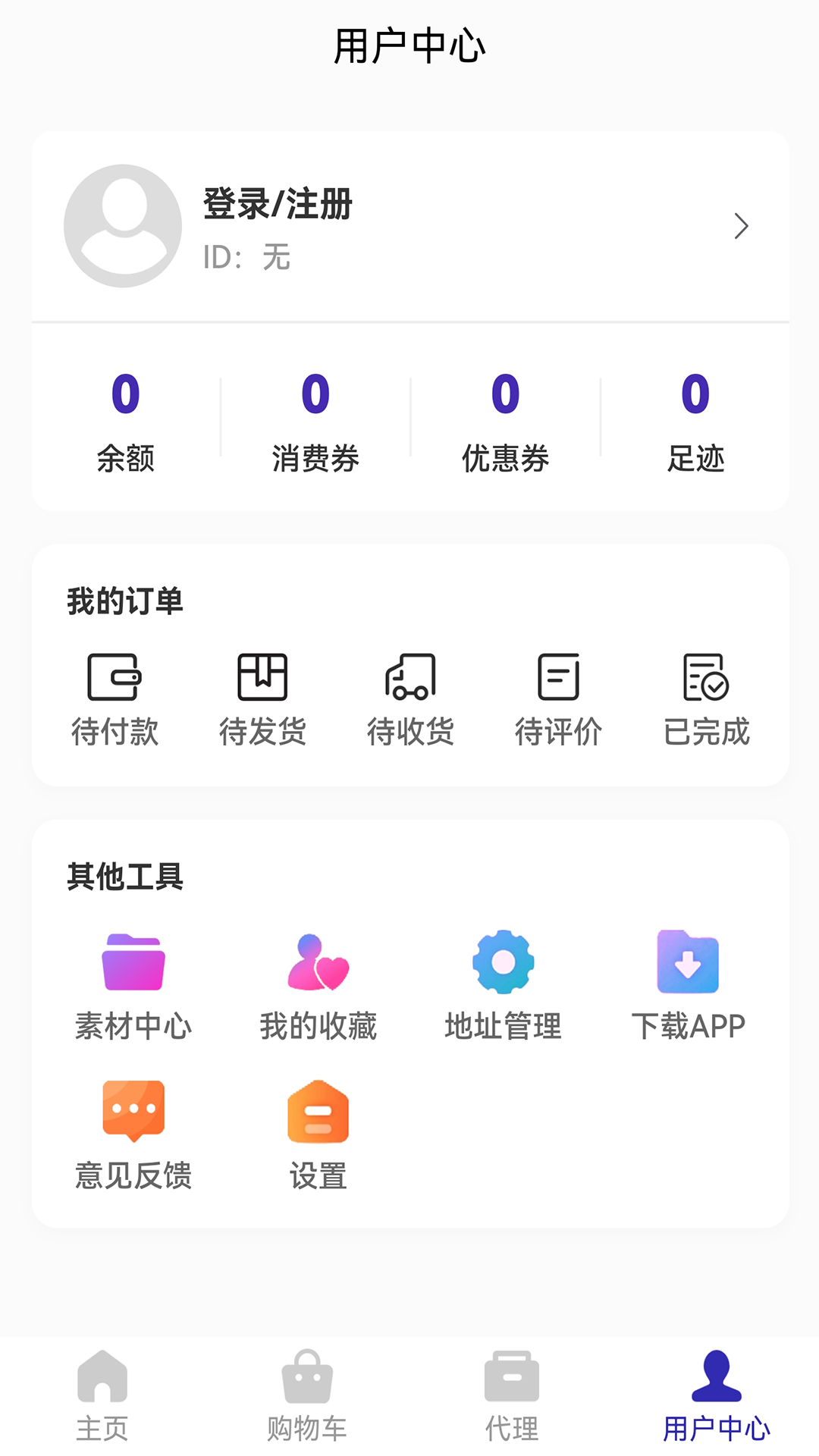
Task: Expand the login section right chevron
Action: 742,226
